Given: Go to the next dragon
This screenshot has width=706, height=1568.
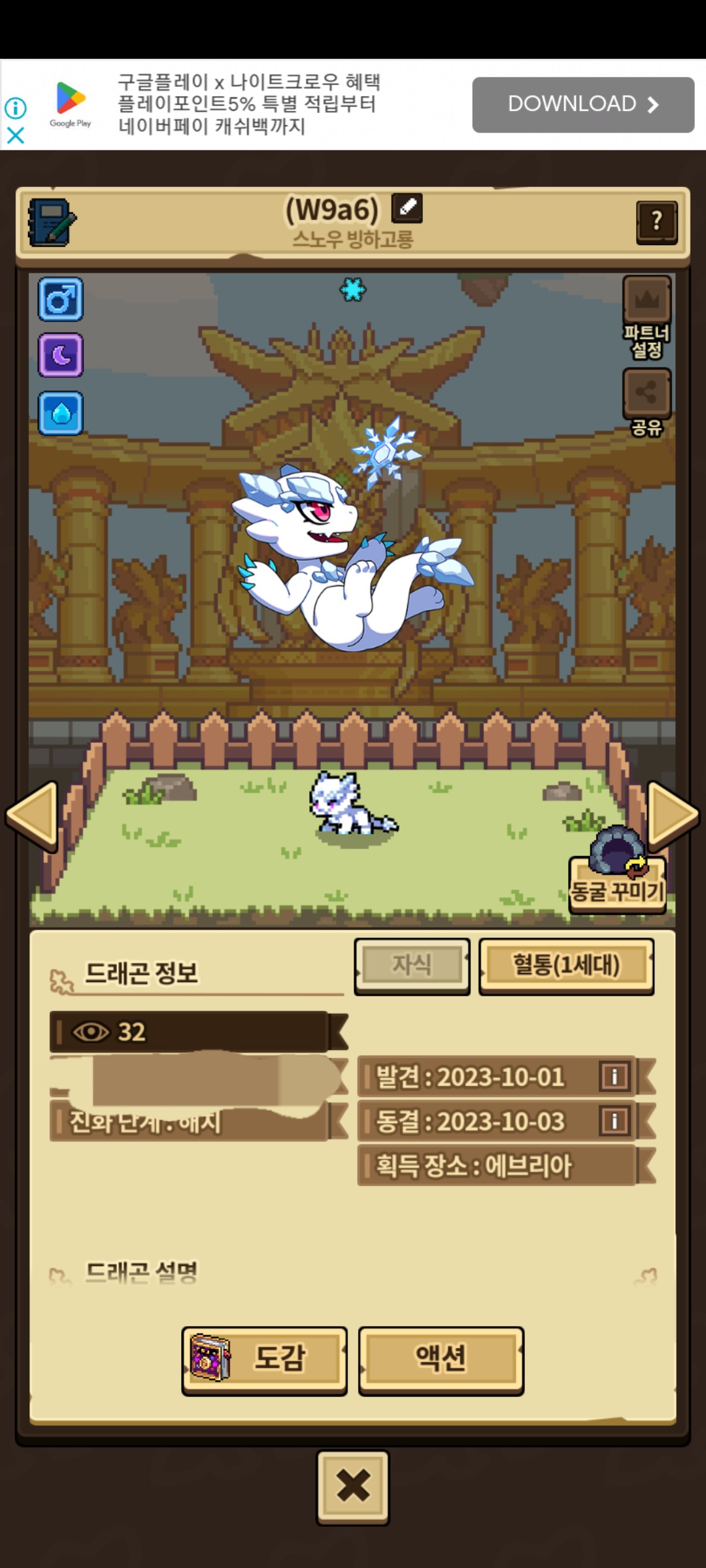Looking at the screenshot, I should click(672, 815).
